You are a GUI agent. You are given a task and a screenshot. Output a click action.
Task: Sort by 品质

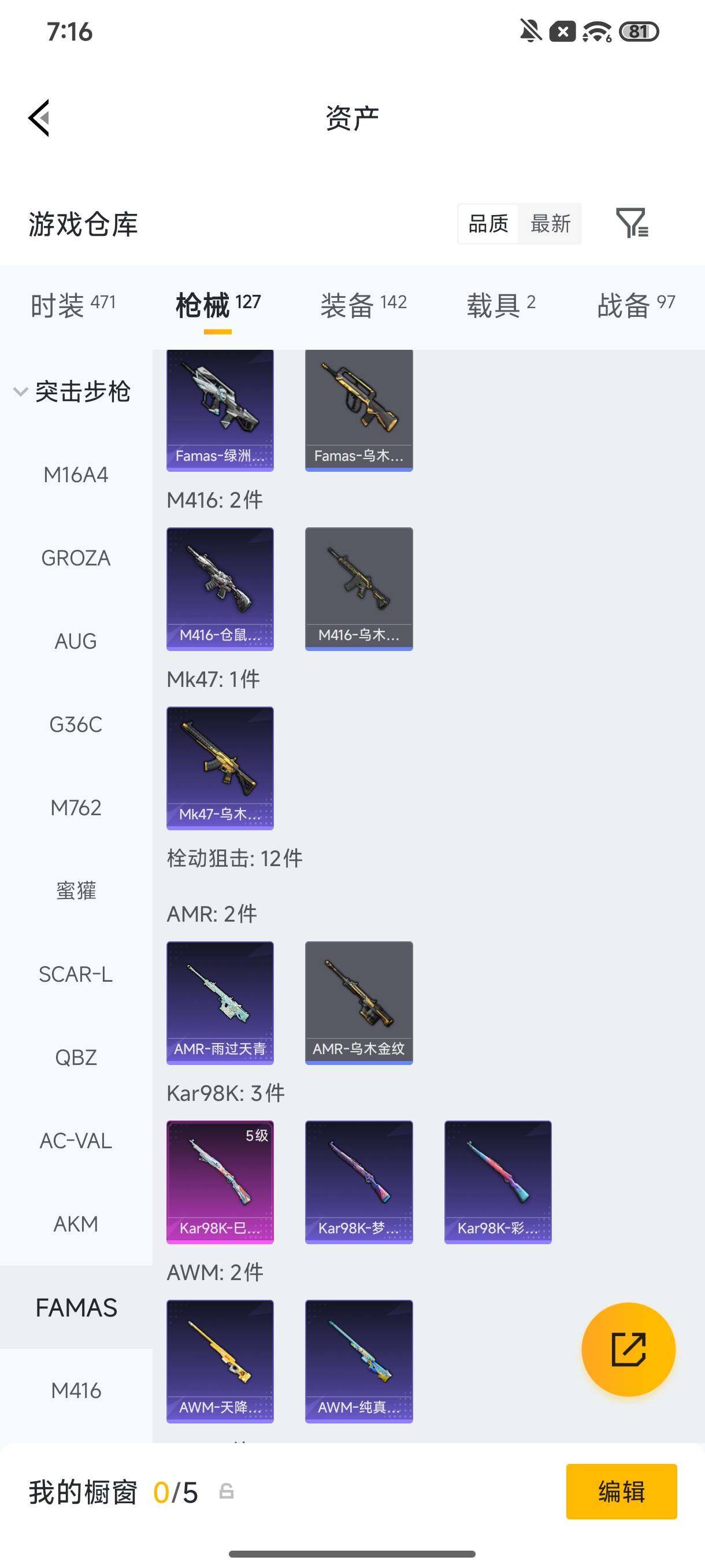(488, 223)
